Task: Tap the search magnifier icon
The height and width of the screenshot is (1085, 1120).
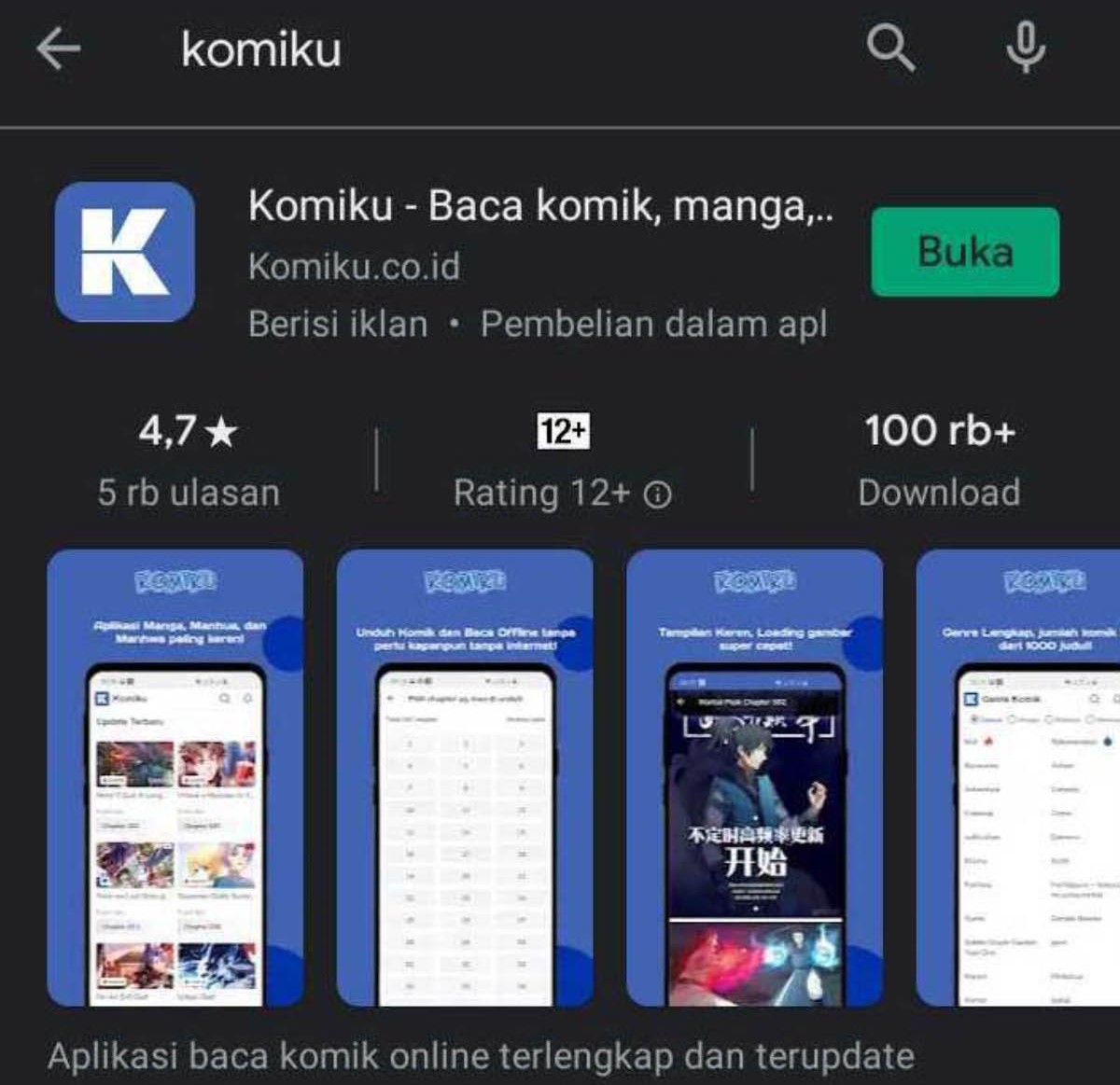Action: coord(889,49)
